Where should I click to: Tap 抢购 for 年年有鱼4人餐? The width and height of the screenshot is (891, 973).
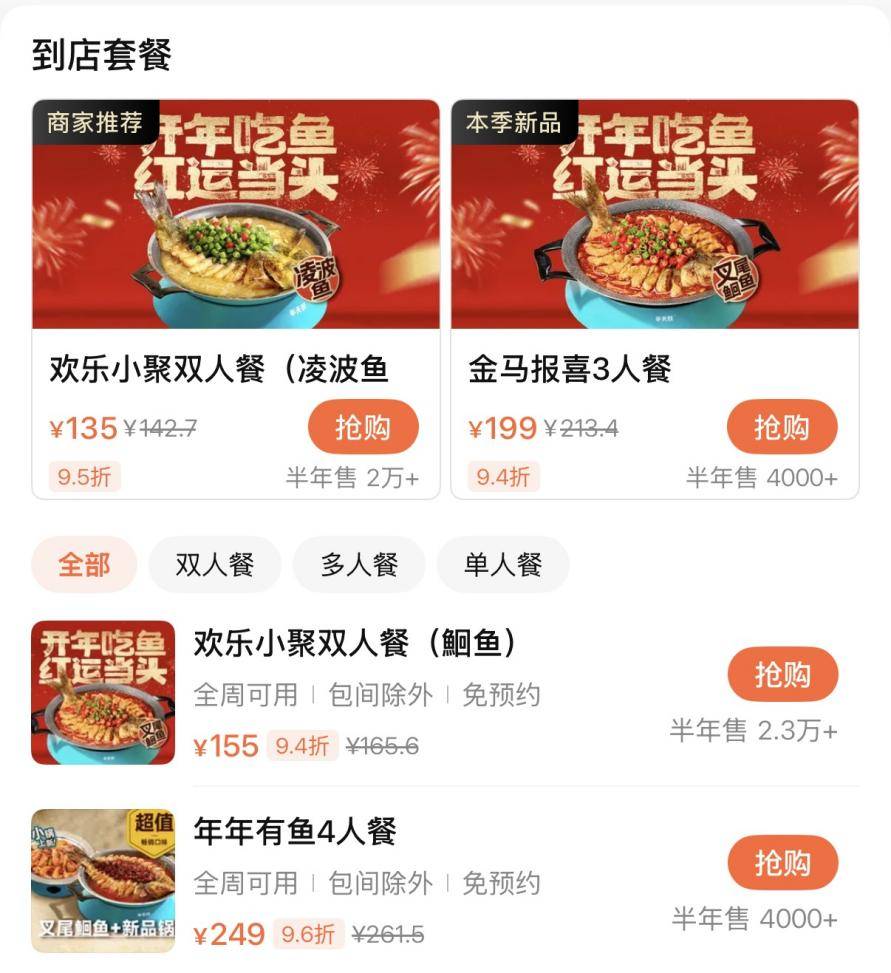(x=781, y=862)
